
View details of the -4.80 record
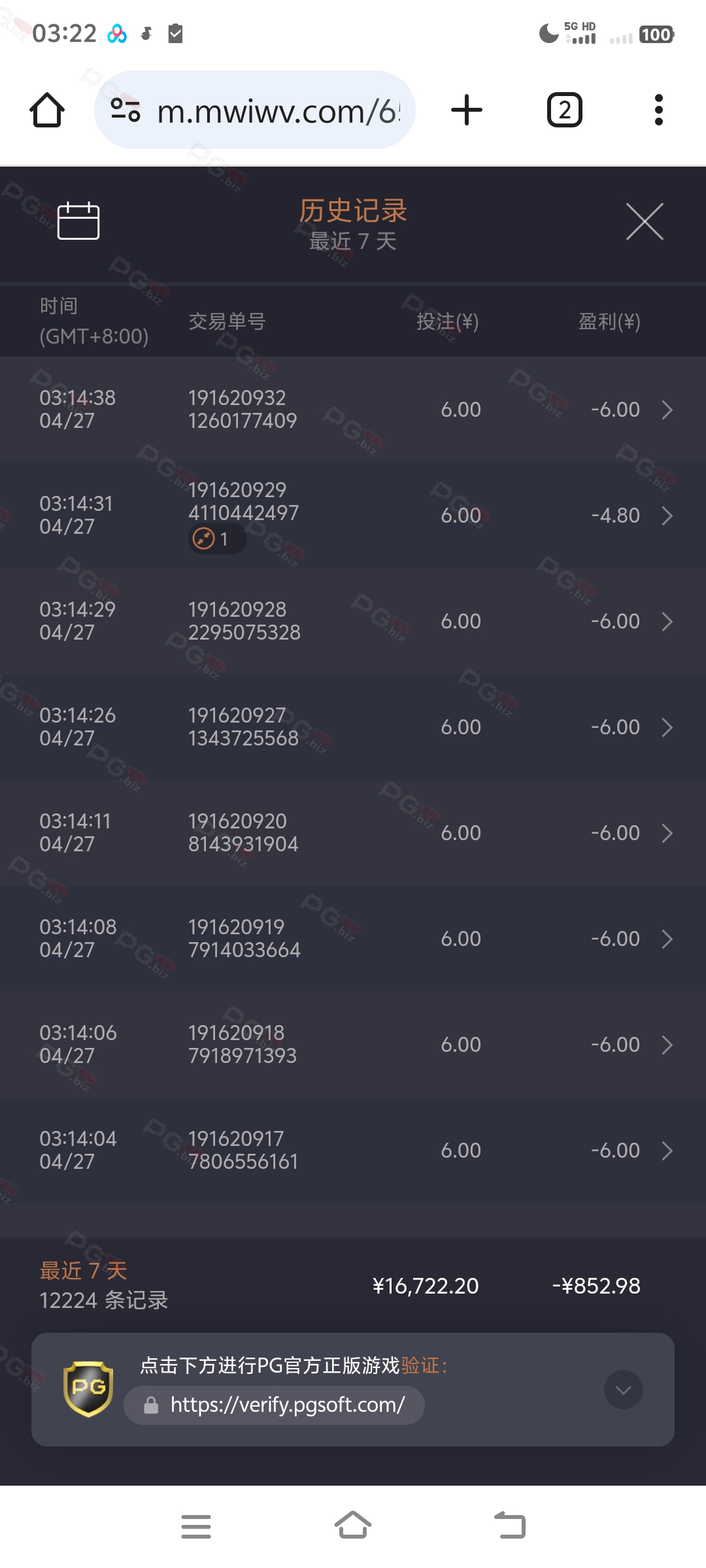(x=353, y=515)
